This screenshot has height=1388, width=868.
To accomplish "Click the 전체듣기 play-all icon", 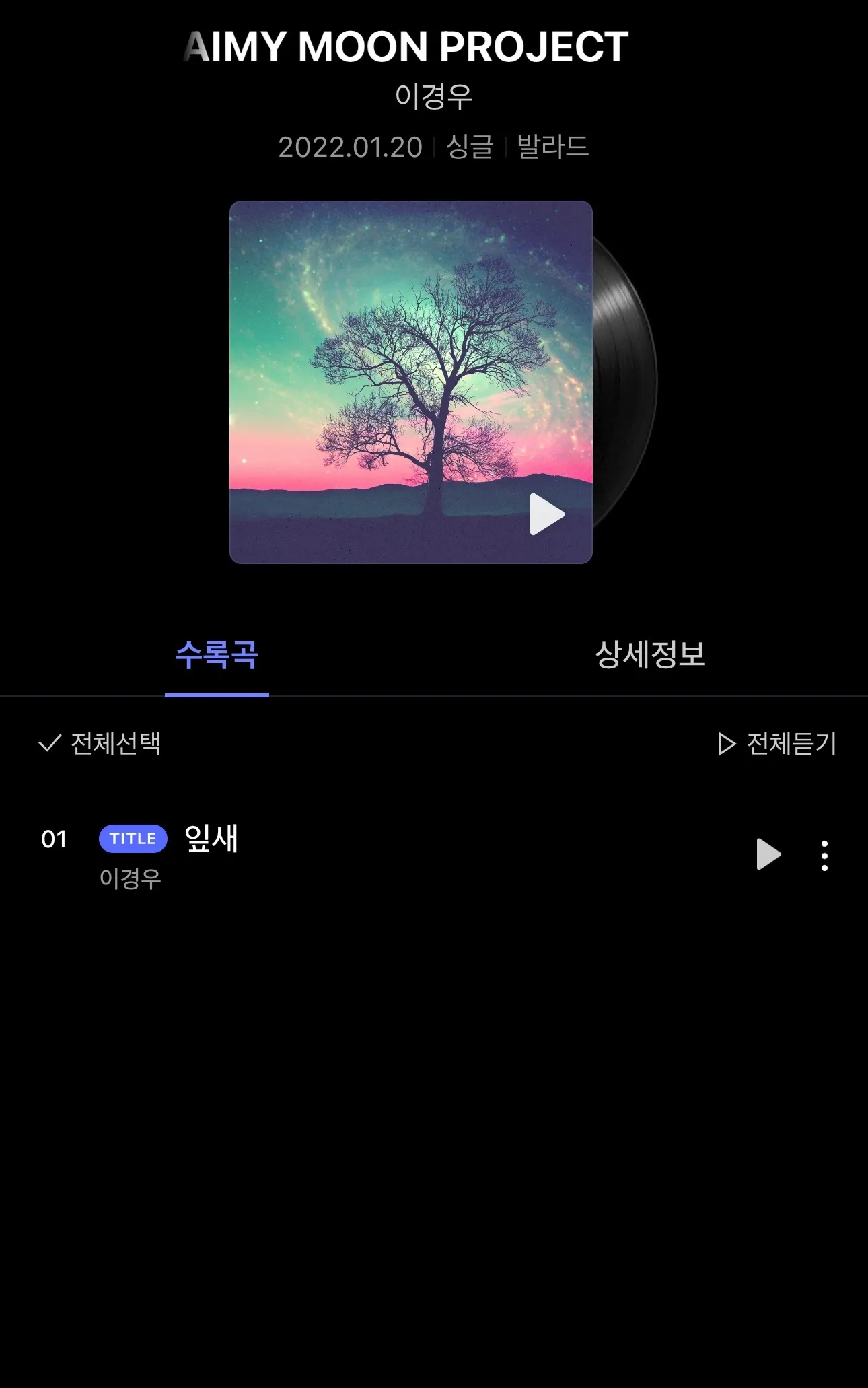I will [727, 745].
